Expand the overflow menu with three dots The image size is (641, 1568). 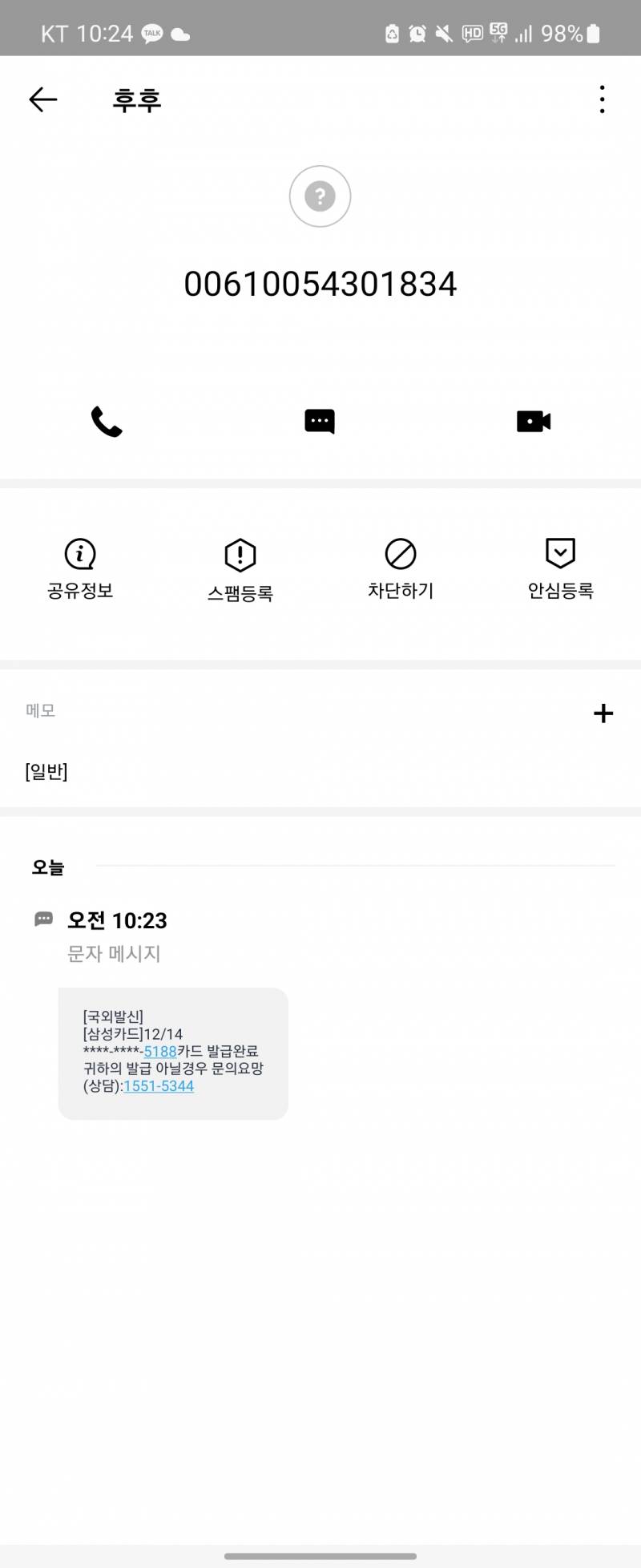(x=602, y=99)
